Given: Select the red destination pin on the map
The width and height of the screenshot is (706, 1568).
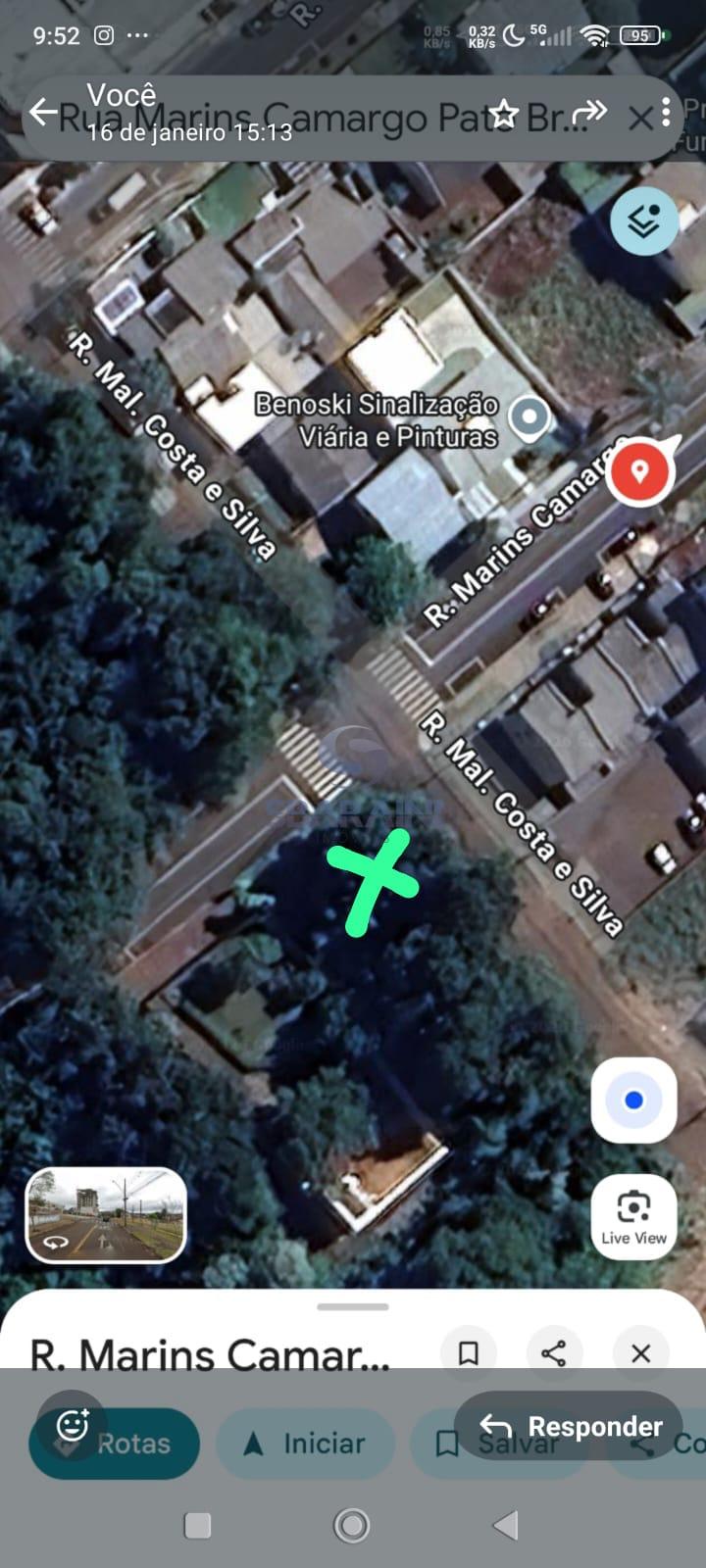Looking at the screenshot, I should tap(639, 471).
